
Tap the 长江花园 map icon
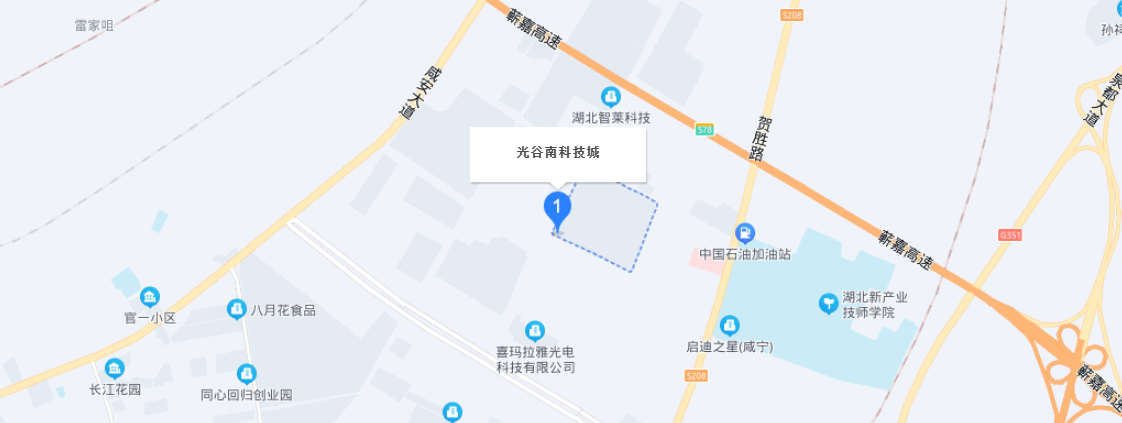point(115,368)
